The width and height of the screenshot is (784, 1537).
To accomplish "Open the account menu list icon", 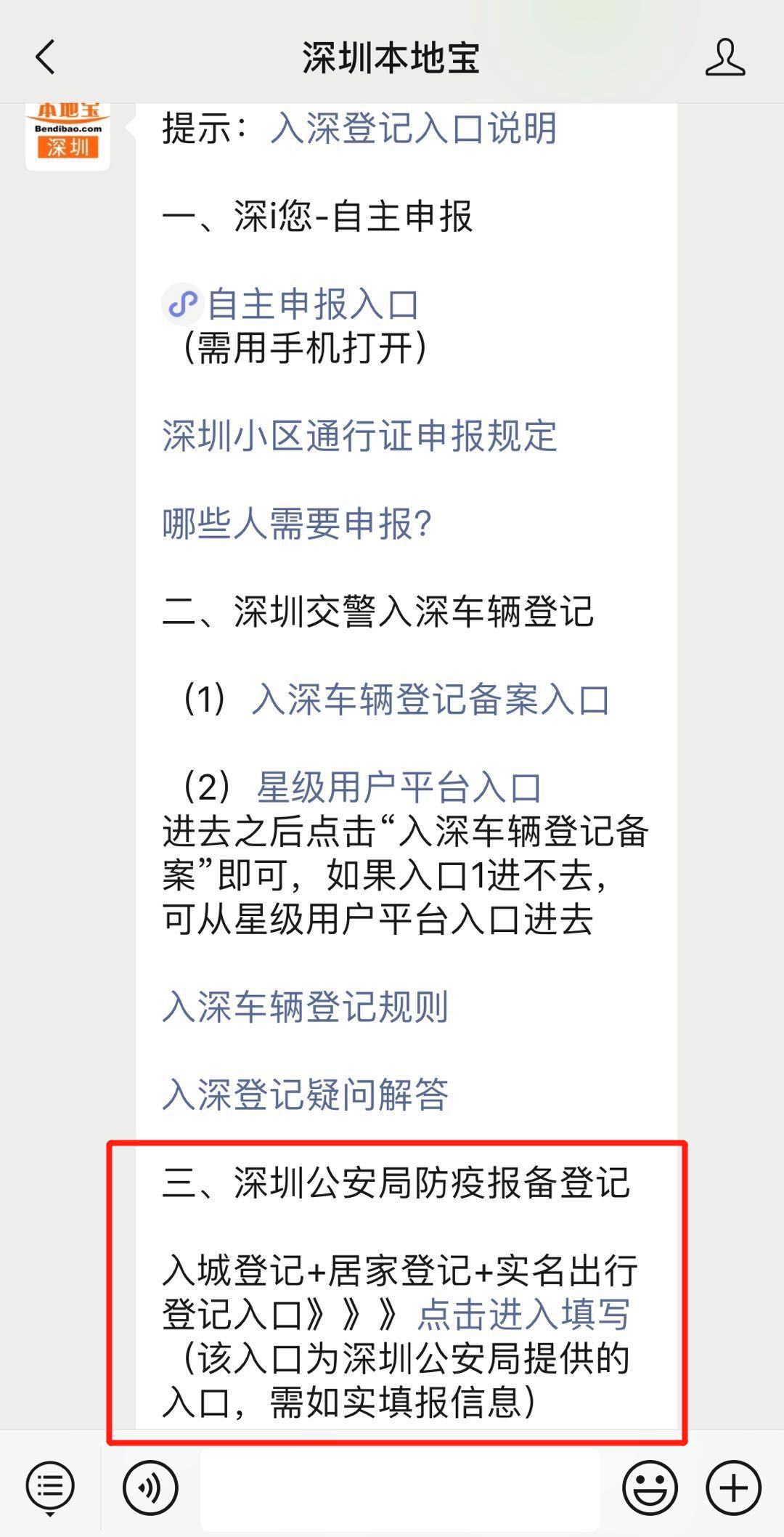I will click(50, 1488).
